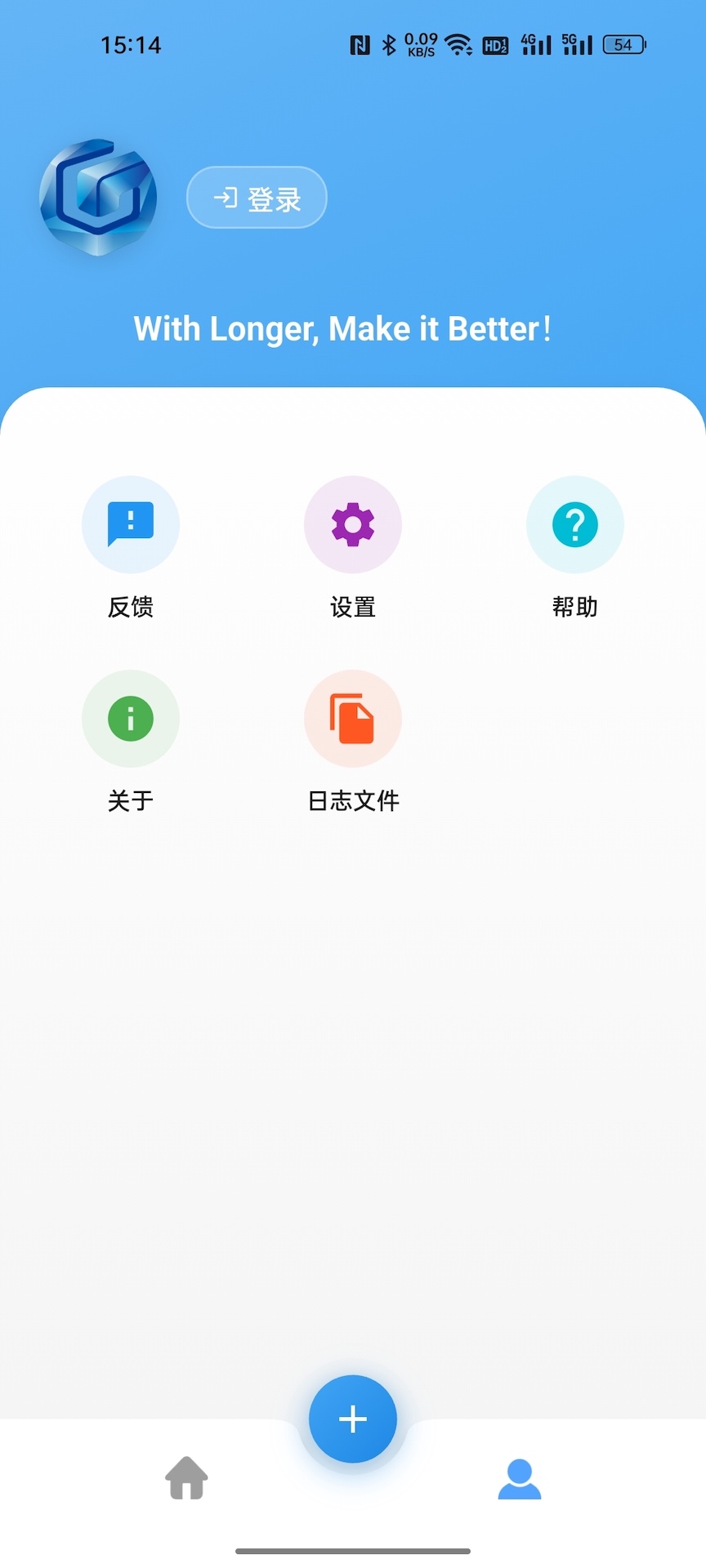Tap the 日志文件 text label
This screenshot has width=706, height=1568.
(352, 800)
